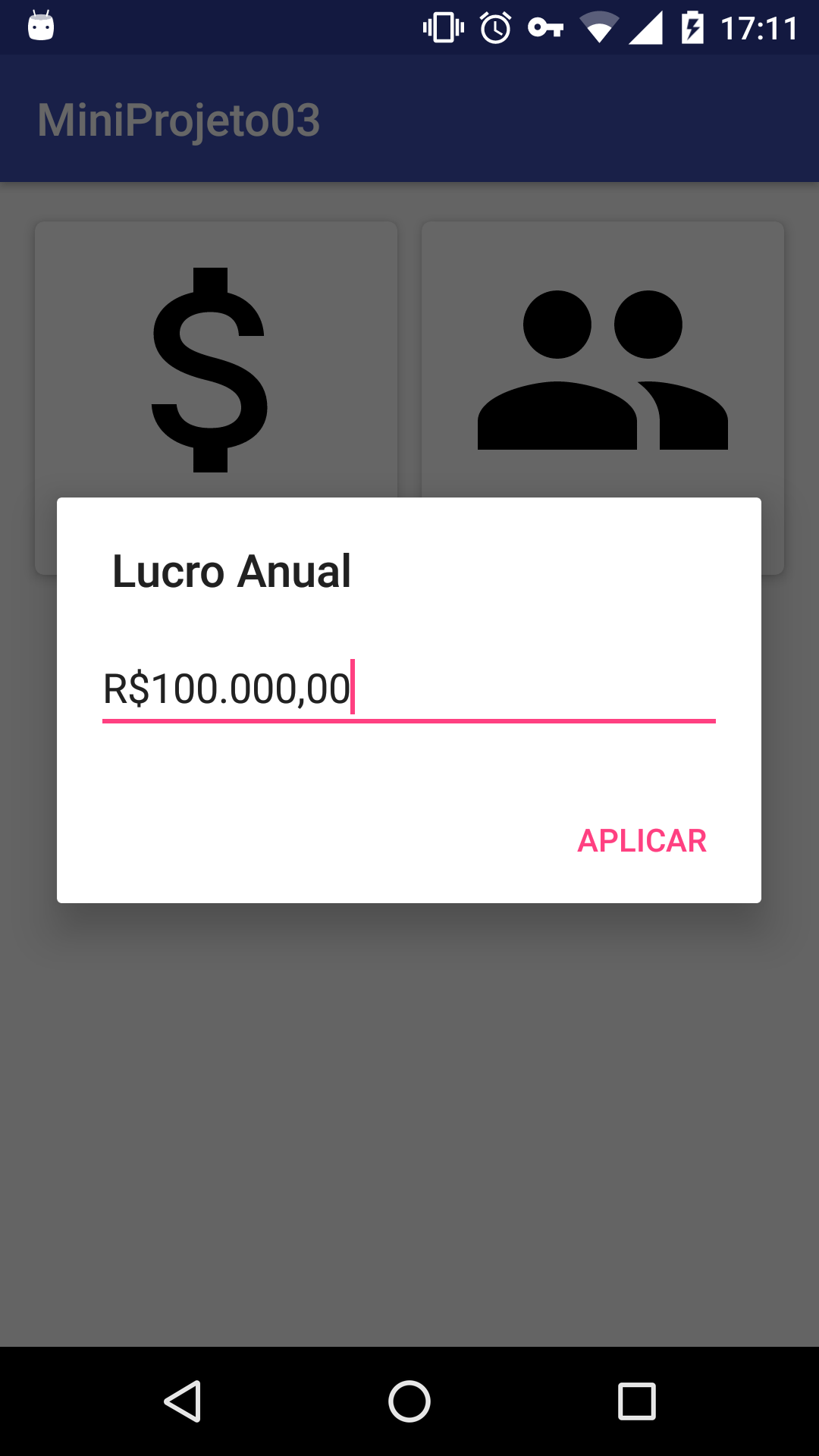Open the recent apps view

click(x=637, y=1401)
